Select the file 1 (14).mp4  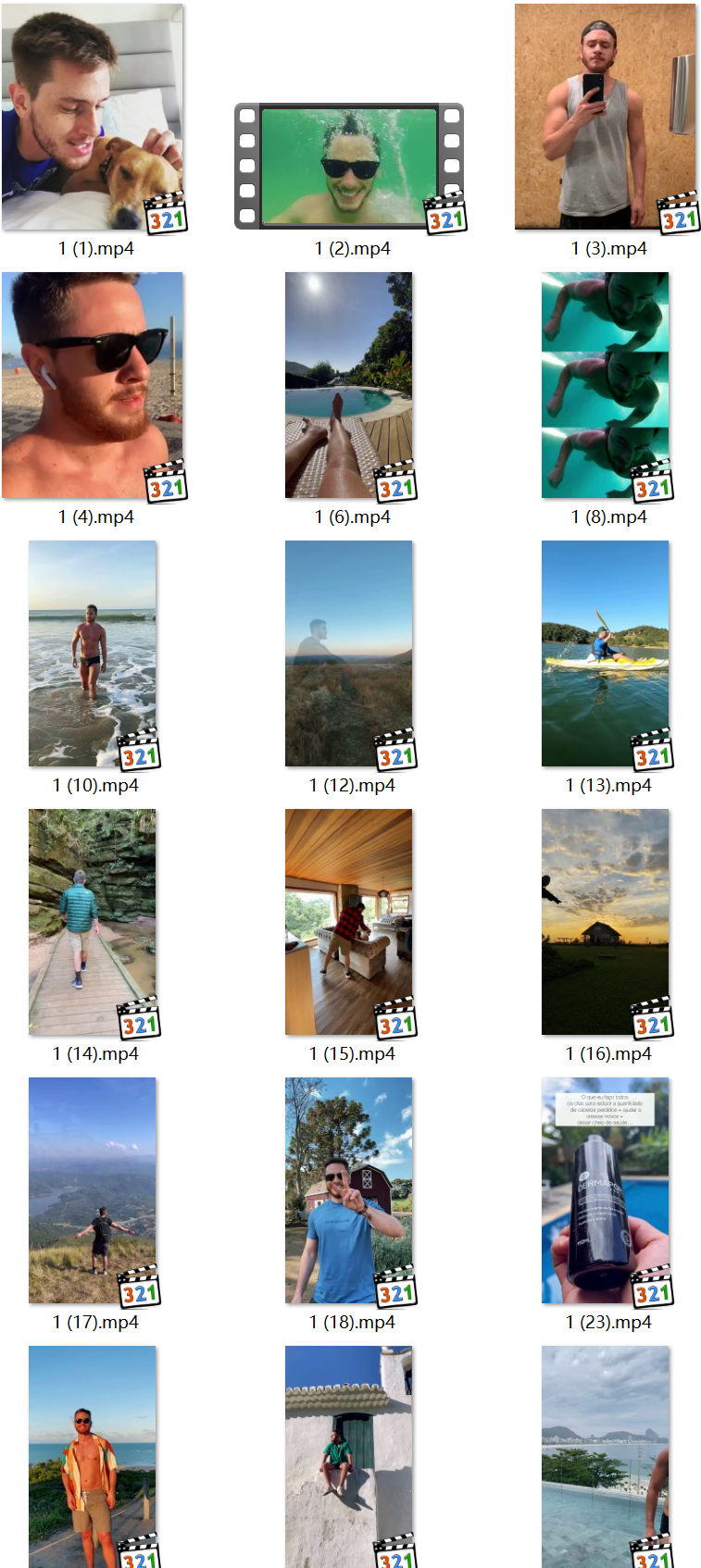[93, 923]
